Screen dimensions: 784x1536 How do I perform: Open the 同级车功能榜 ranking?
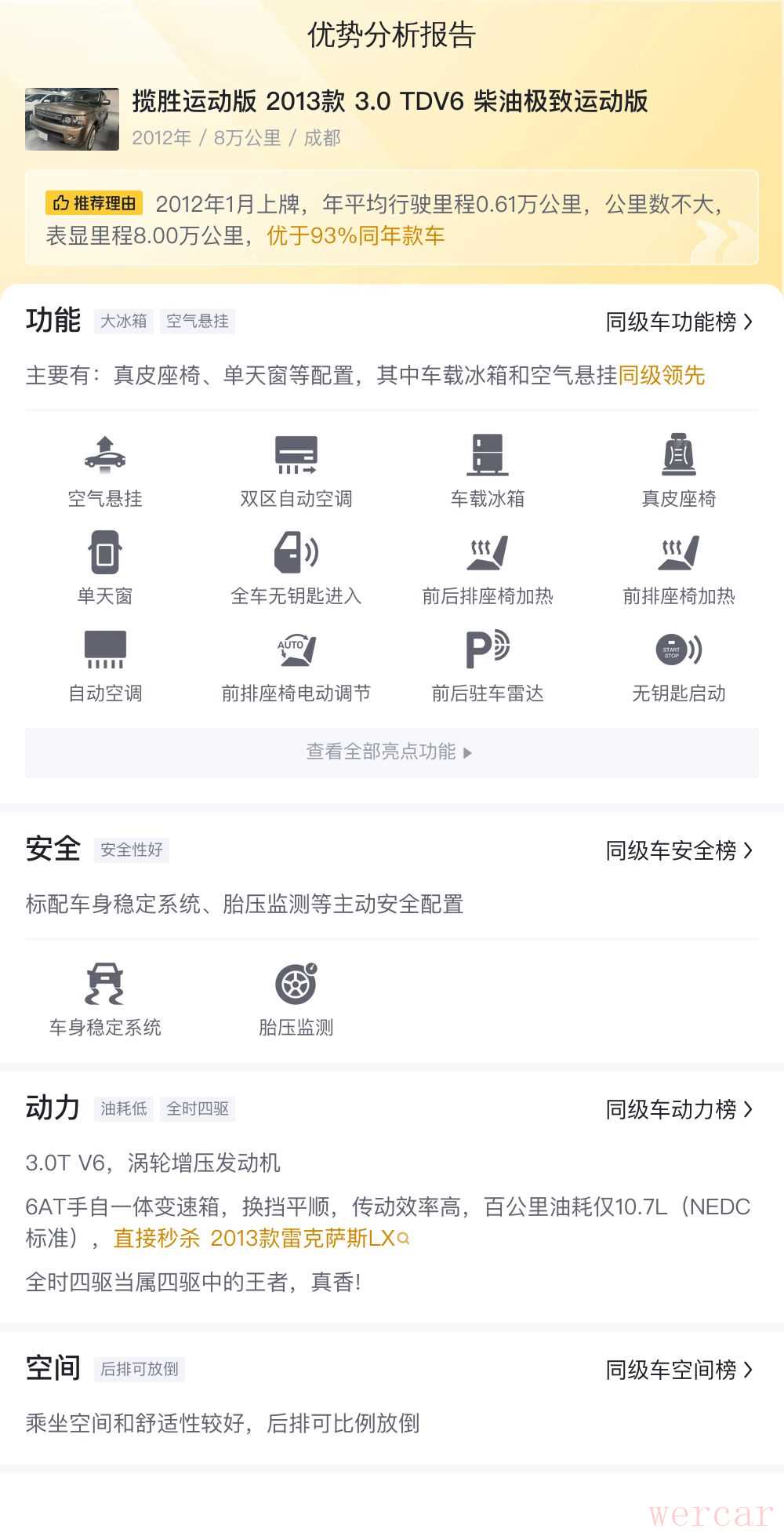(678, 322)
